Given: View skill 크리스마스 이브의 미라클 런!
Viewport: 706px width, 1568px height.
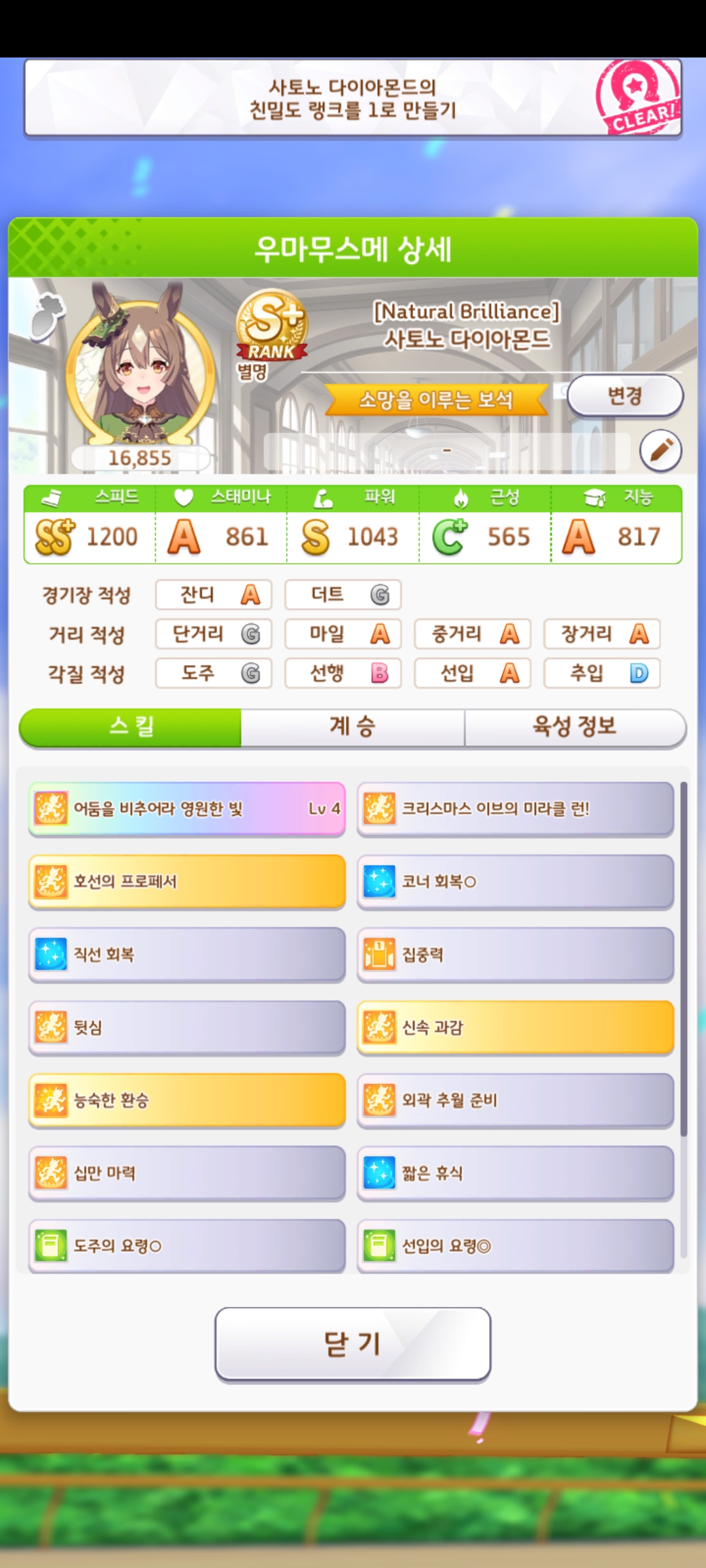Looking at the screenshot, I should pyautogui.click(x=515, y=809).
